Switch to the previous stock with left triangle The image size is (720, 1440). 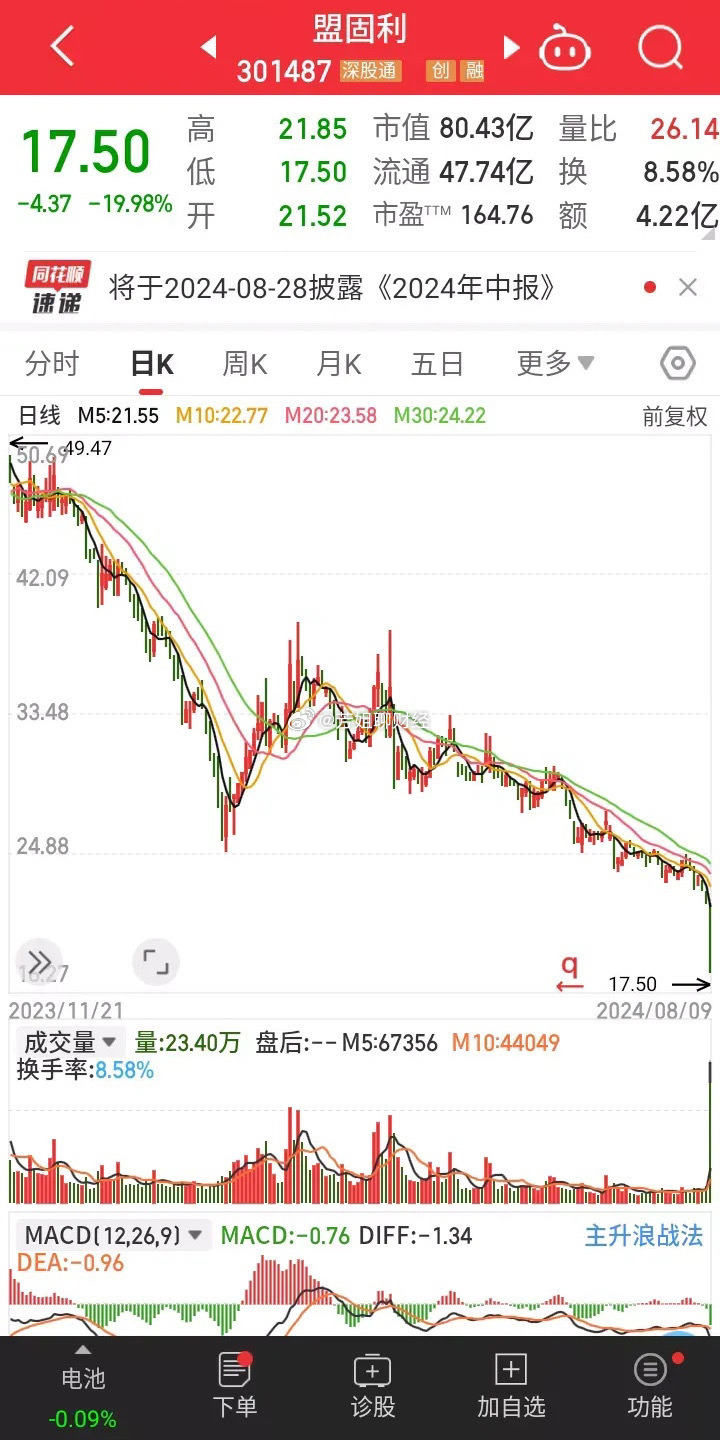tap(209, 47)
